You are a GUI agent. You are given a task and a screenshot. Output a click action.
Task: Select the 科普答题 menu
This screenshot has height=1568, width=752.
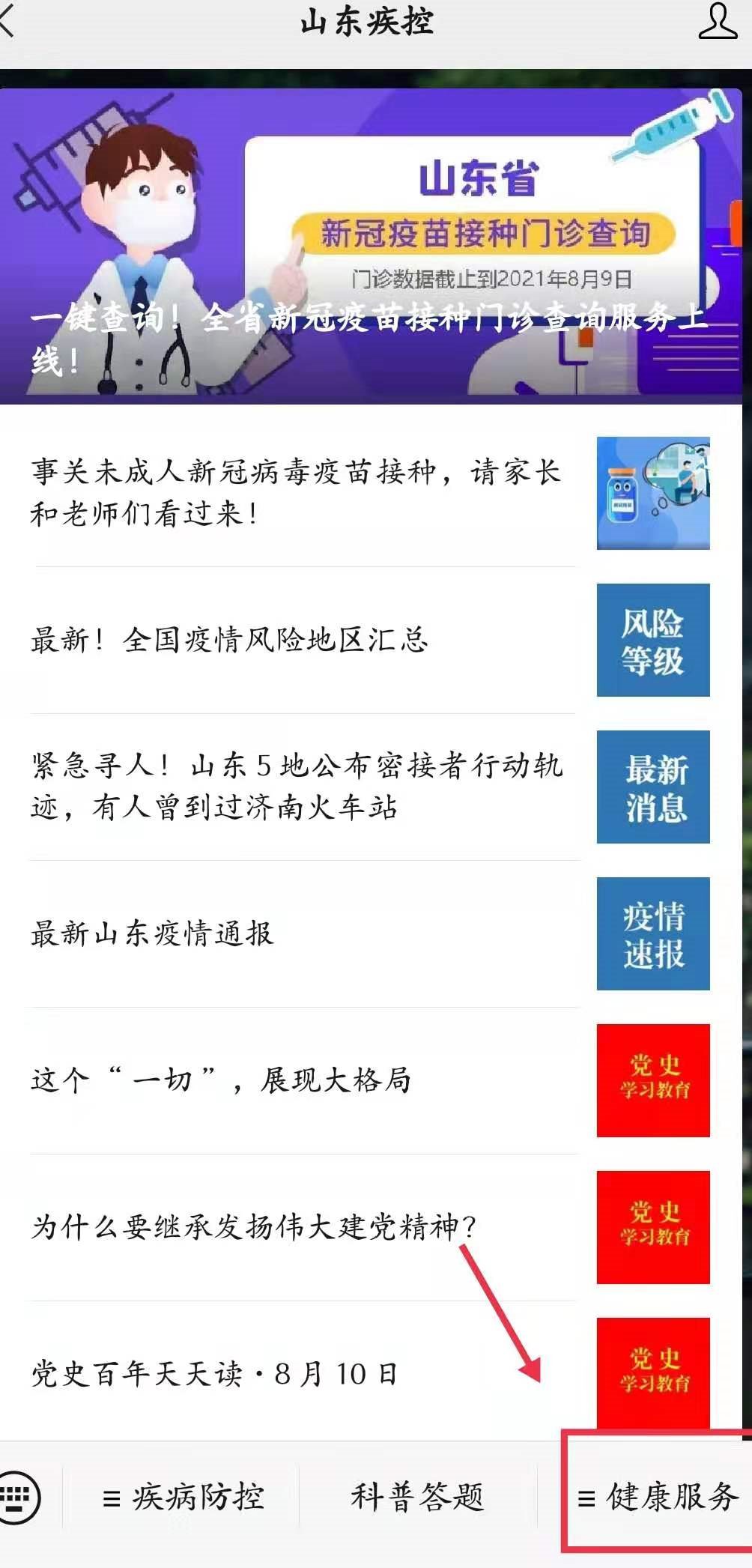point(417,1498)
